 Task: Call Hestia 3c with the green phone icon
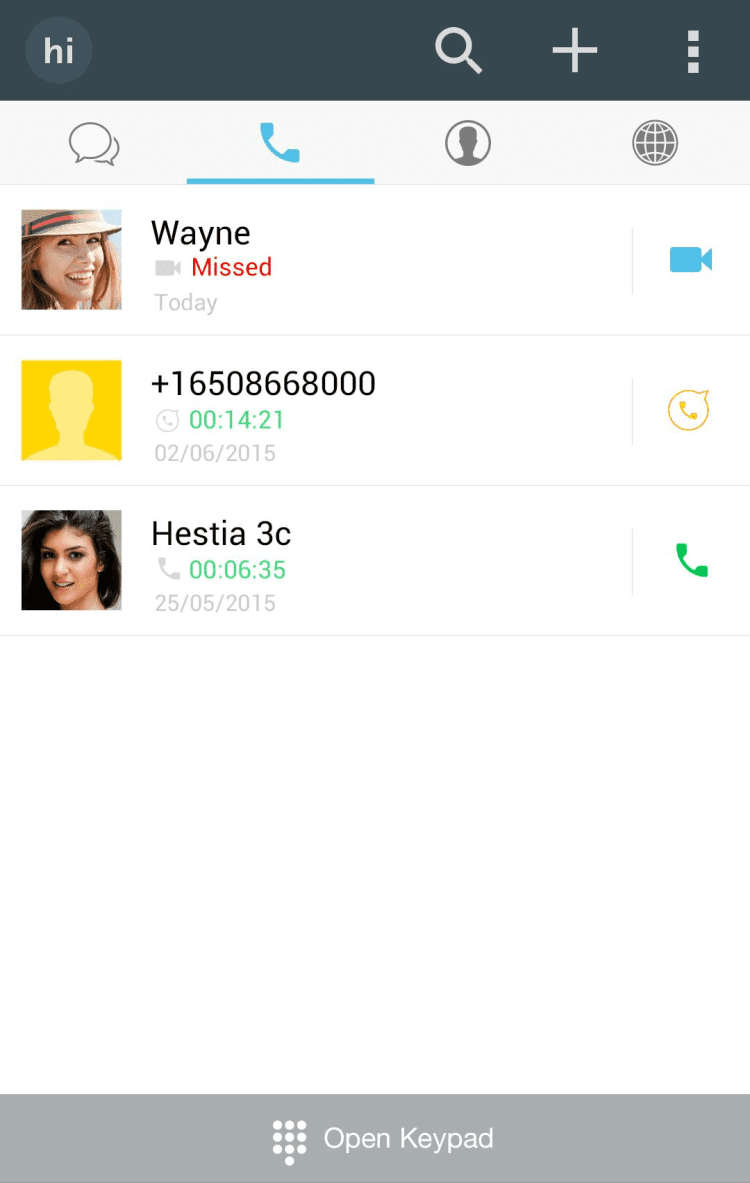(x=691, y=560)
